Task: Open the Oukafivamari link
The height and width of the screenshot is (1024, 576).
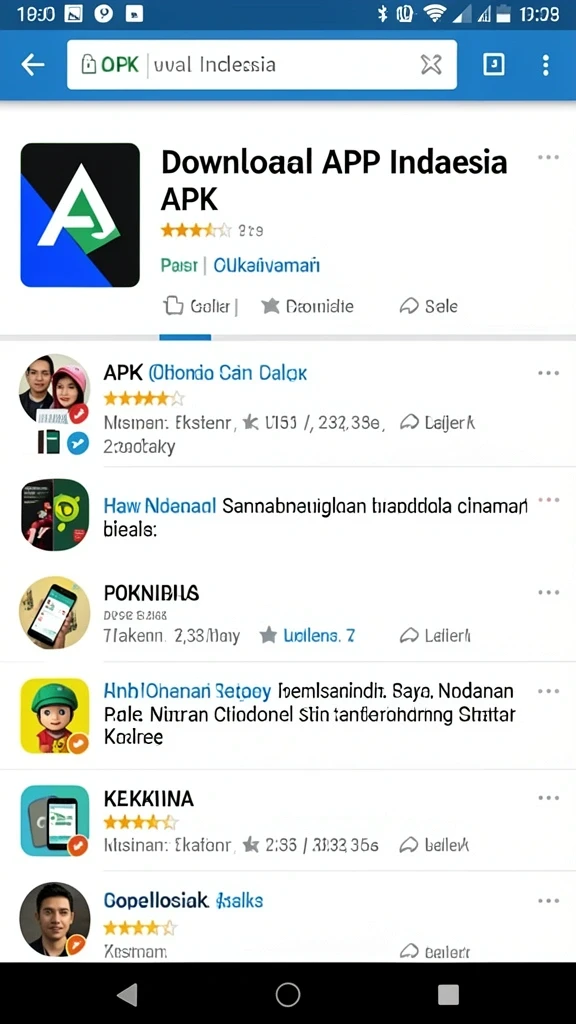Action: [x=266, y=265]
